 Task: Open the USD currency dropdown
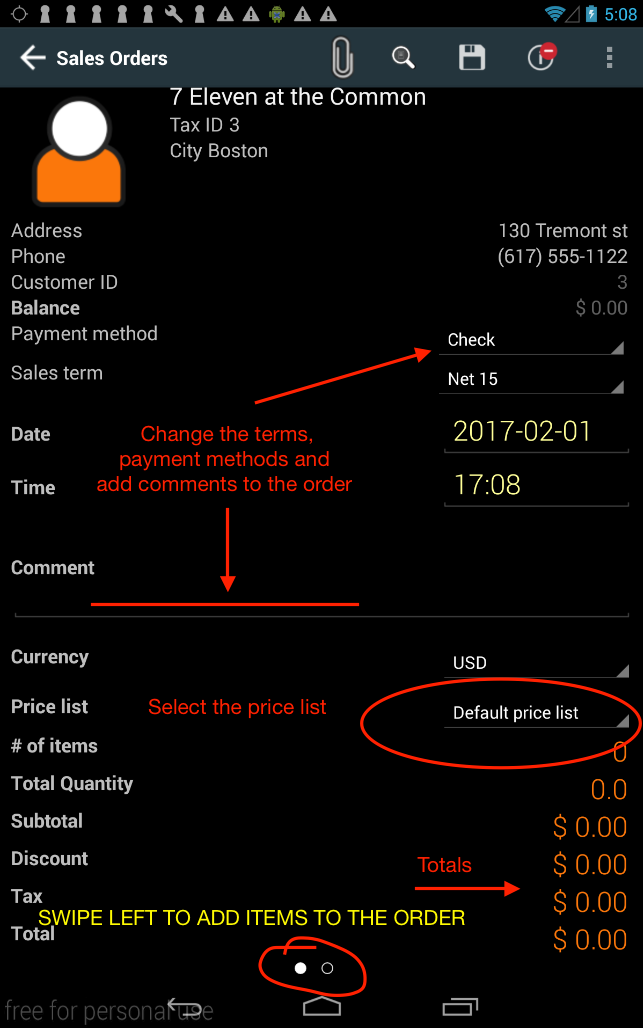[535, 663]
